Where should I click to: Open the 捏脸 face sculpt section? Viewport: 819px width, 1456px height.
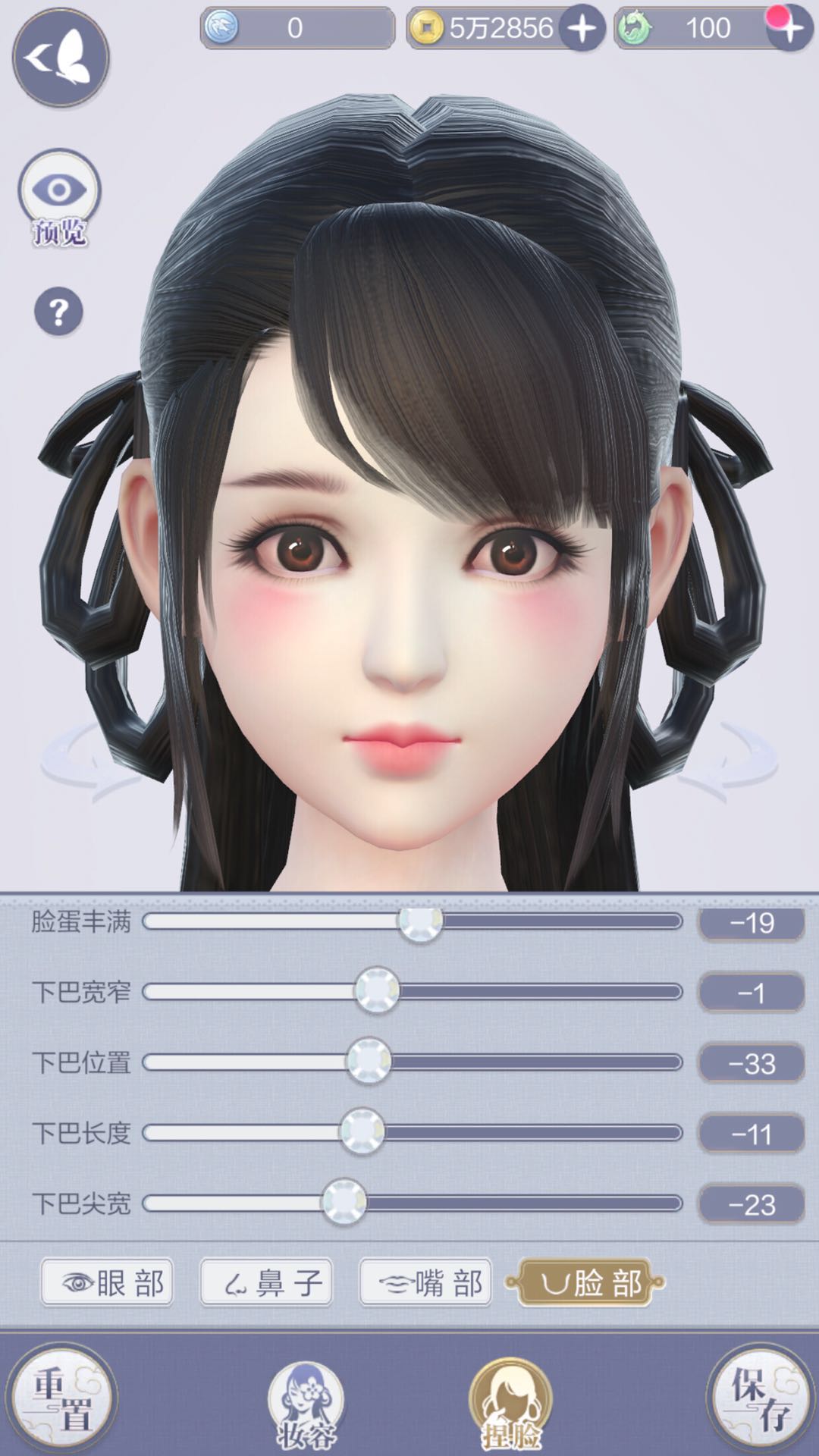[x=511, y=1404]
